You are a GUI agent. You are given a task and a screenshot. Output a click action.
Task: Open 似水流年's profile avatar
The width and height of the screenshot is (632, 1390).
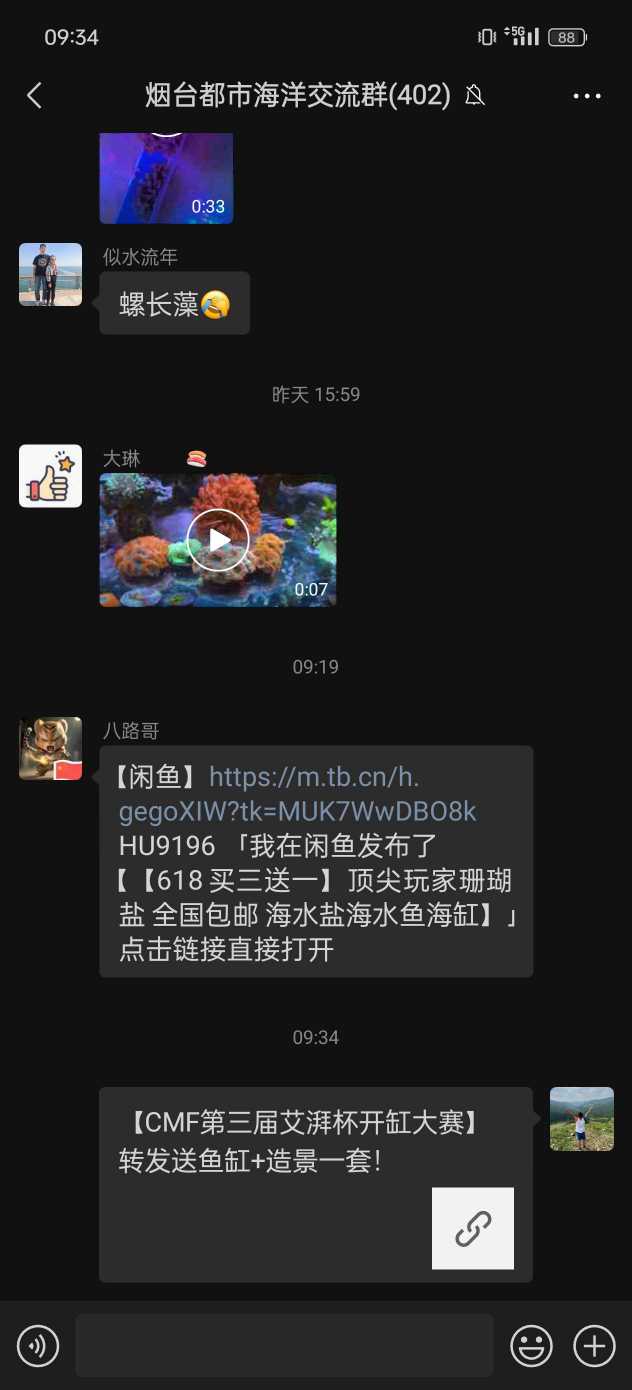[50, 274]
